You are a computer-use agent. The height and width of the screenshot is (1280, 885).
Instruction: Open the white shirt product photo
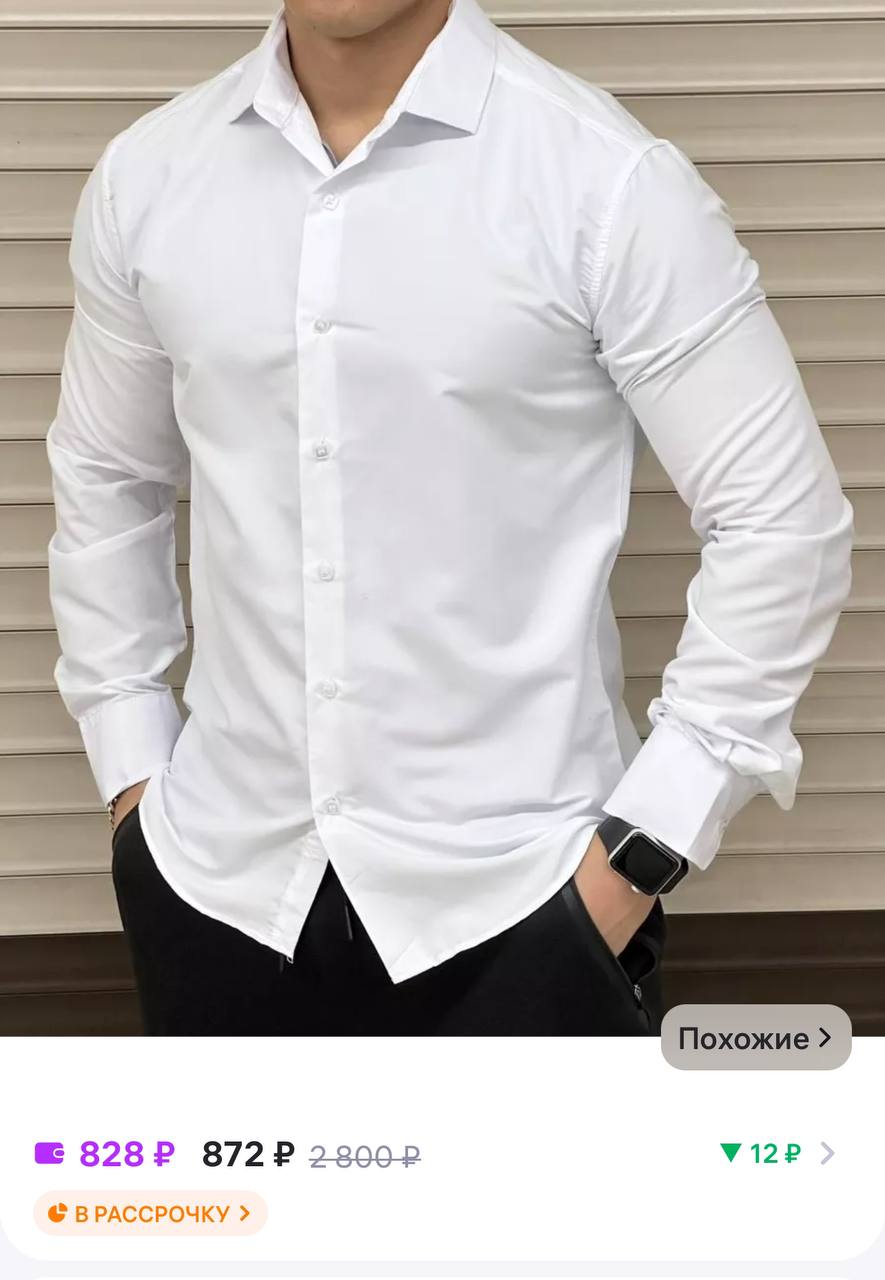point(440,500)
